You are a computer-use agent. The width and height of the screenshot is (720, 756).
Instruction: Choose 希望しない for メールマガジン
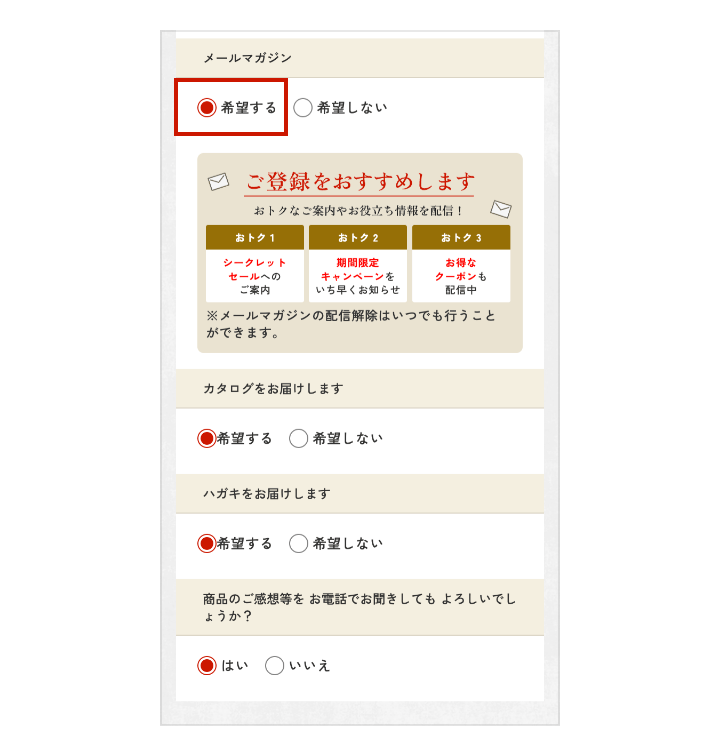point(303,108)
